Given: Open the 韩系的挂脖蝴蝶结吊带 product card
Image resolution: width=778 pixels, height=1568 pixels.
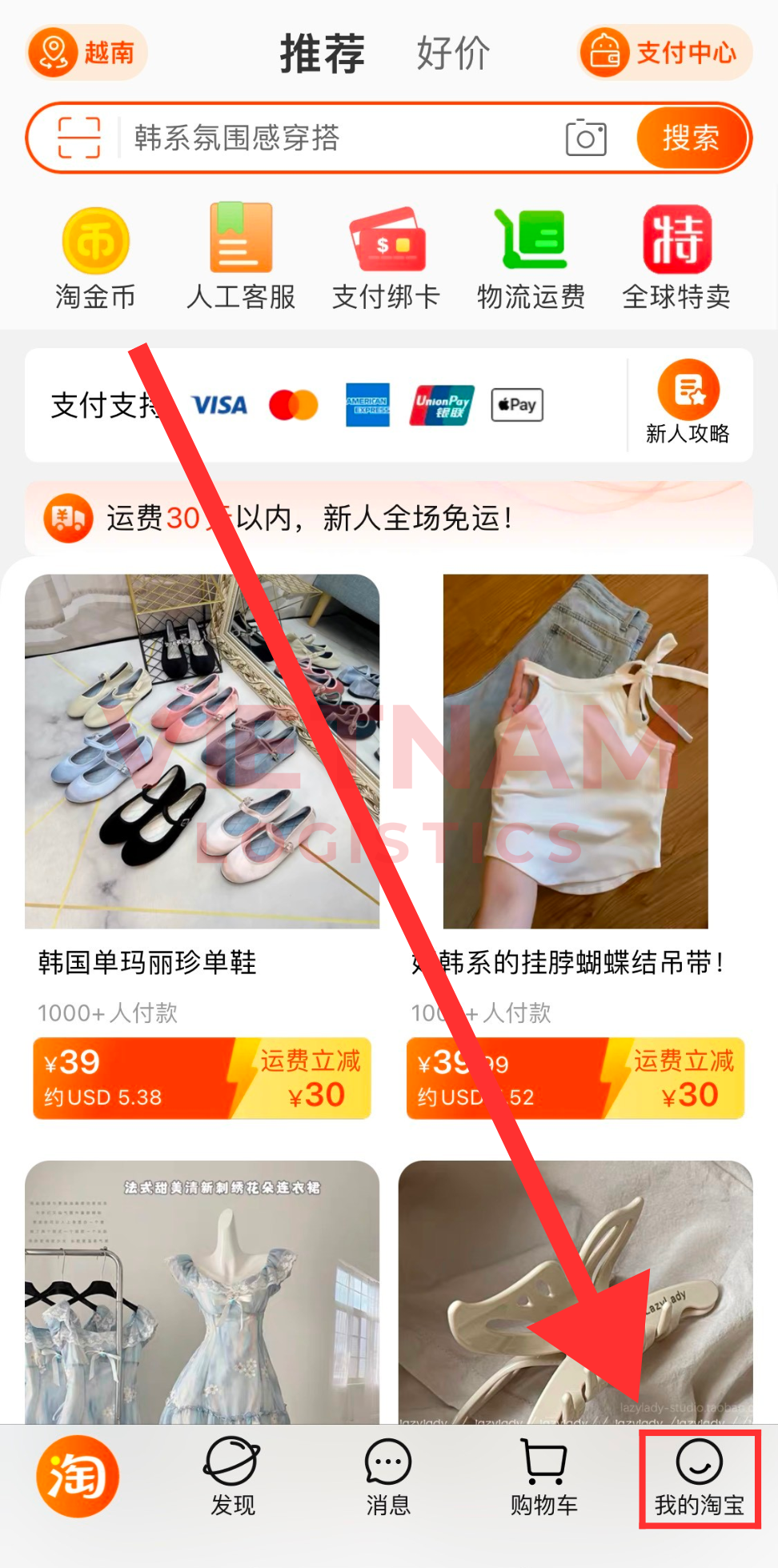Looking at the screenshot, I should [x=575, y=800].
